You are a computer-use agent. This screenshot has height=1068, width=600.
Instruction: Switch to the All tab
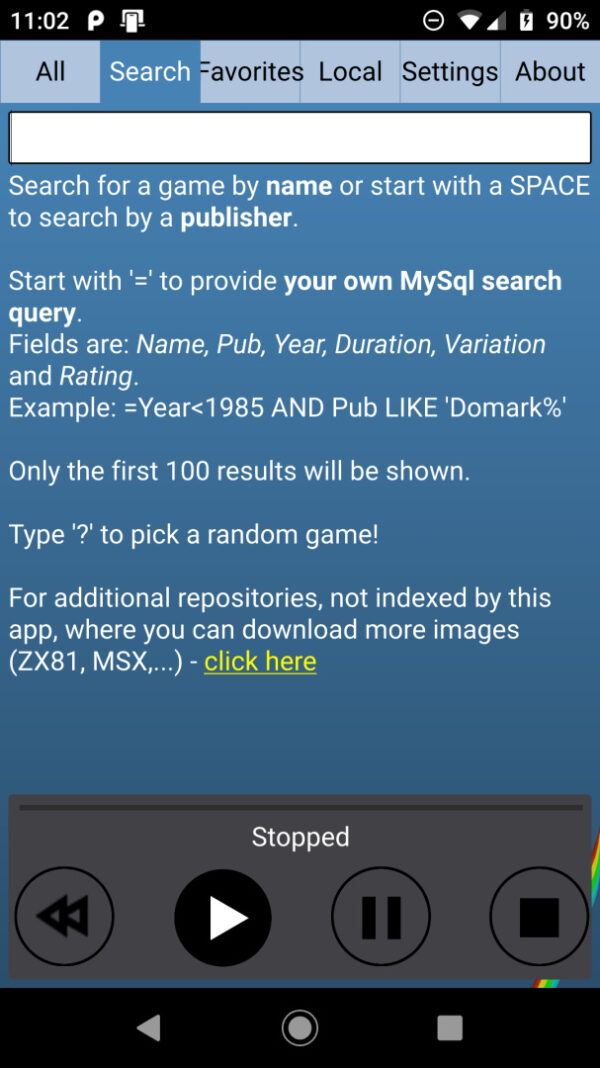50,72
